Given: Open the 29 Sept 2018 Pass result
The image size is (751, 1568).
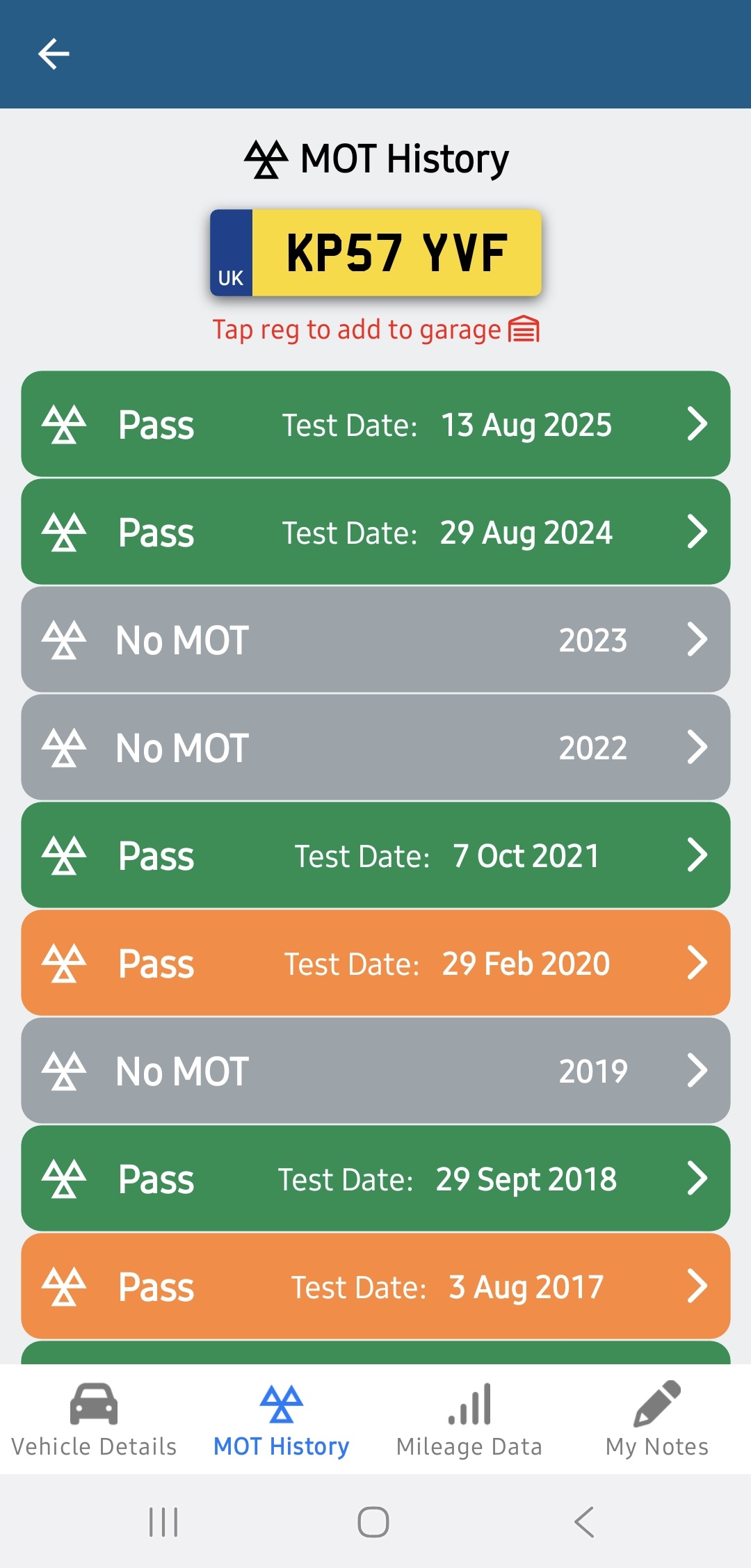Looking at the screenshot, I should 375,1179.
